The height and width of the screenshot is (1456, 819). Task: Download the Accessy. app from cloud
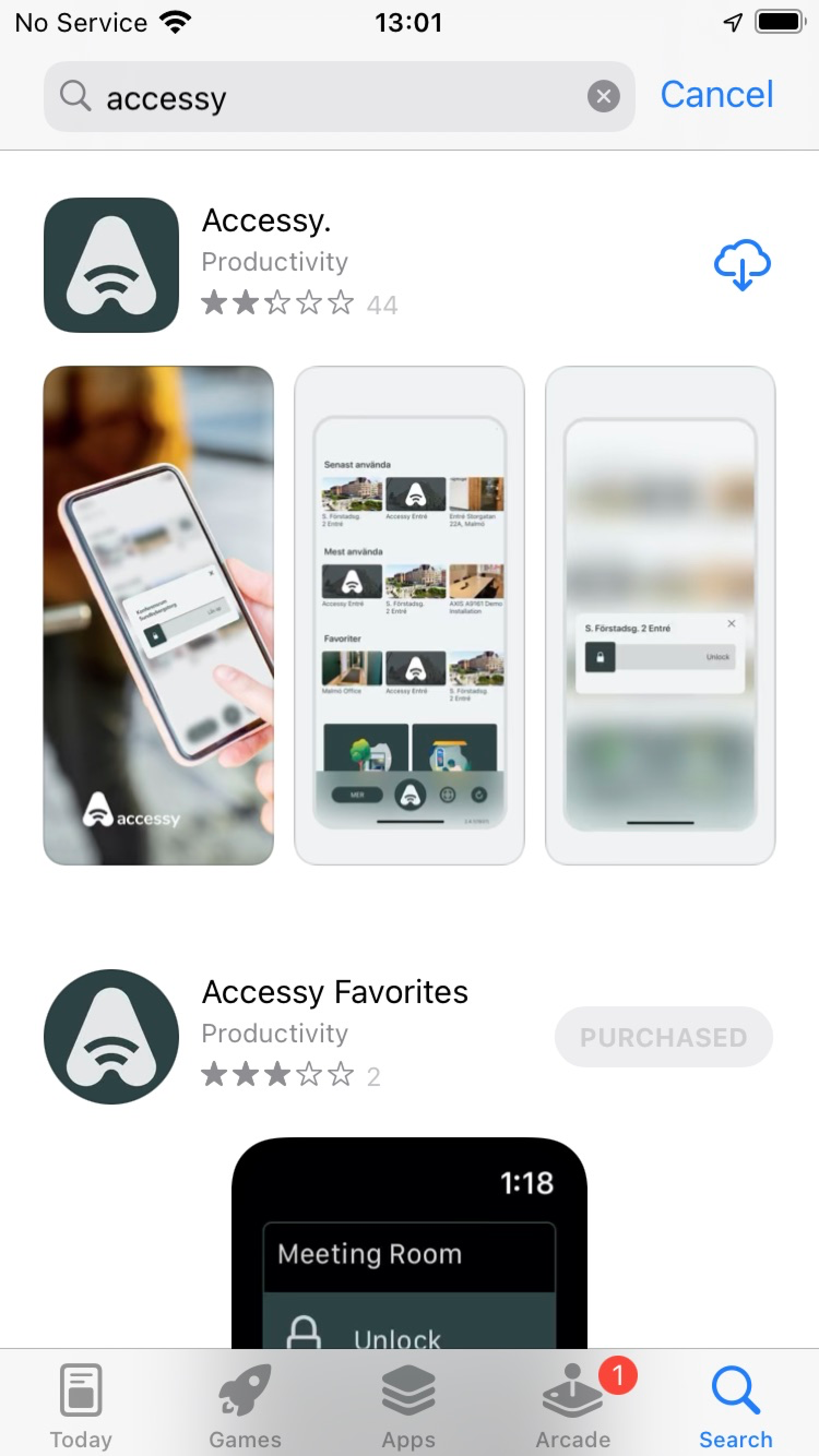[741, 265]
